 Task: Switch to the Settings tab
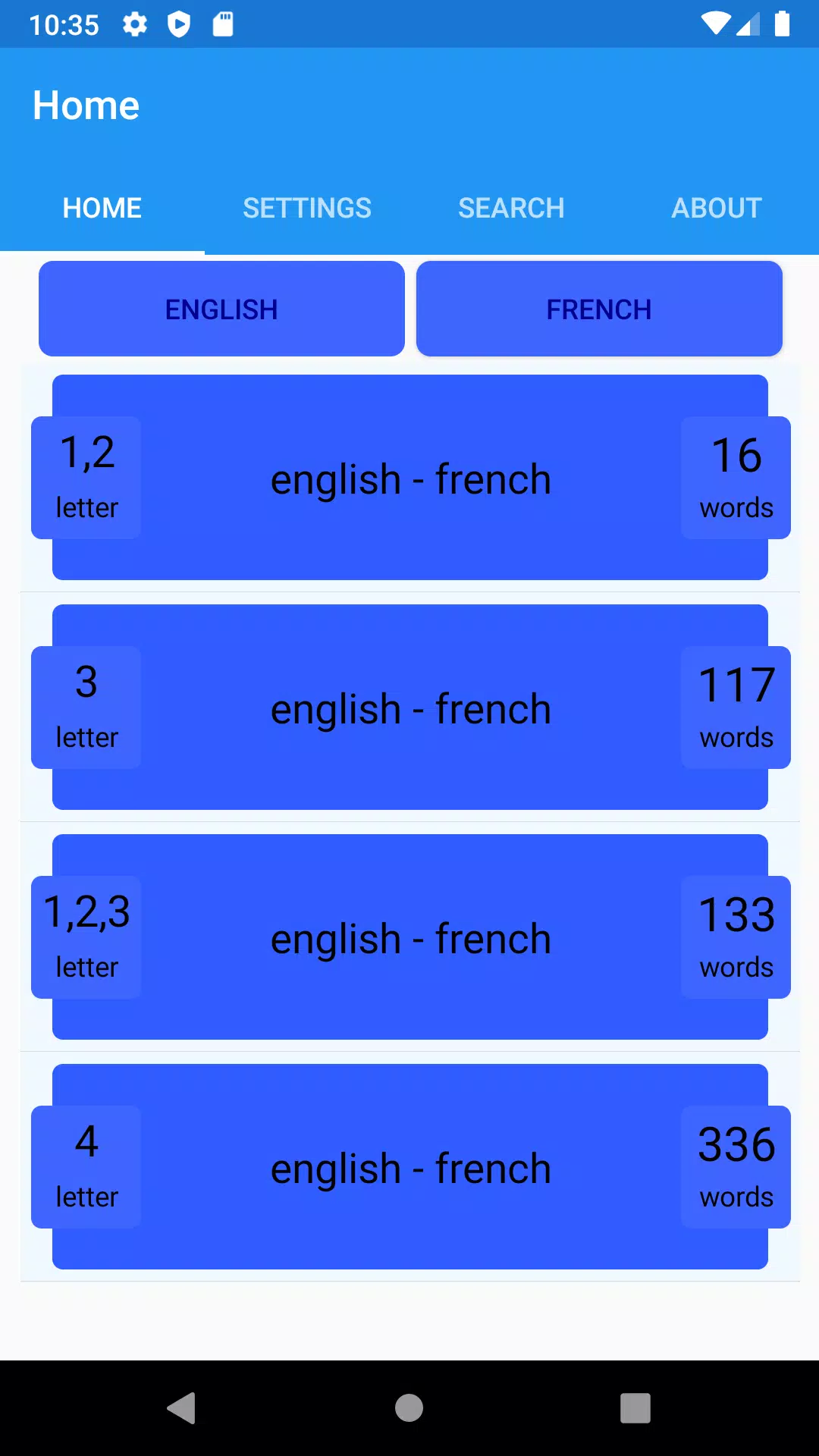(x=307, y=208)
